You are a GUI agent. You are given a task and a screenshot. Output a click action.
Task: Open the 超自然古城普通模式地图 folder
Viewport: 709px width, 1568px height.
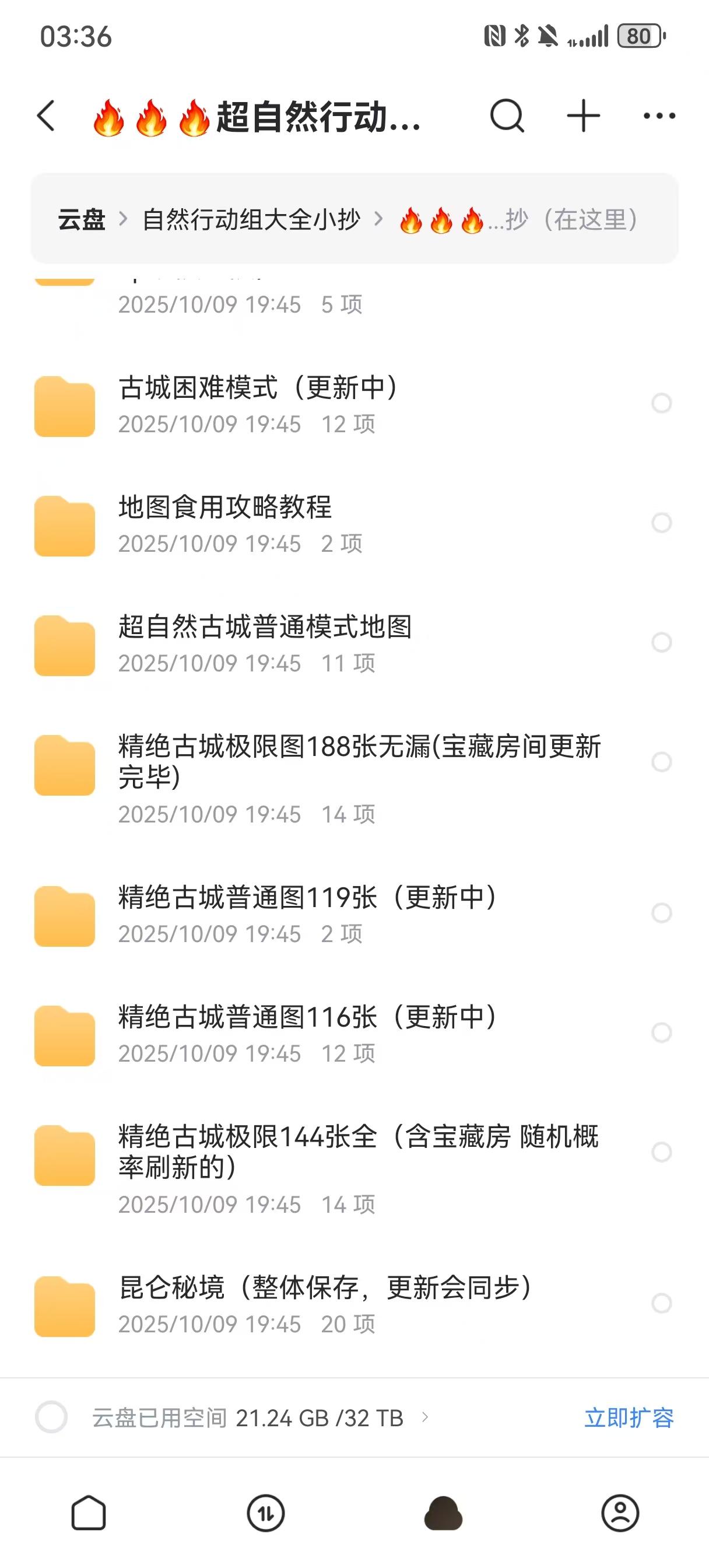pyautogui.click(x=265, y=642)
